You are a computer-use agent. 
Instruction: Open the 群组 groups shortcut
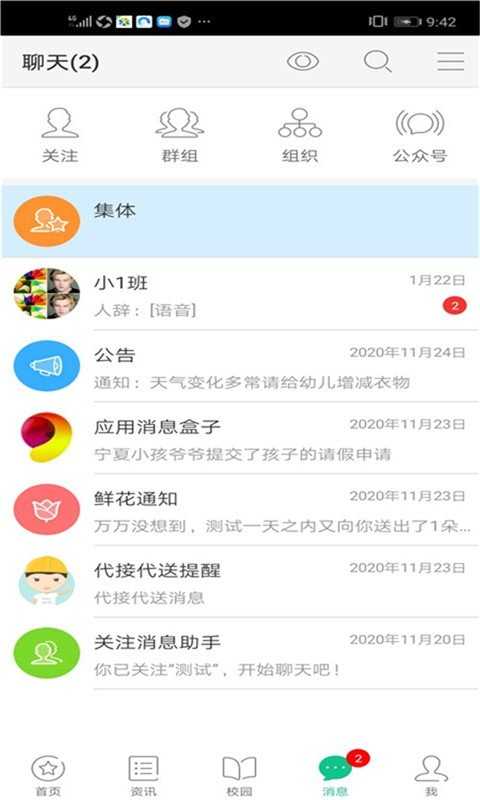click(x=180, y=135)
